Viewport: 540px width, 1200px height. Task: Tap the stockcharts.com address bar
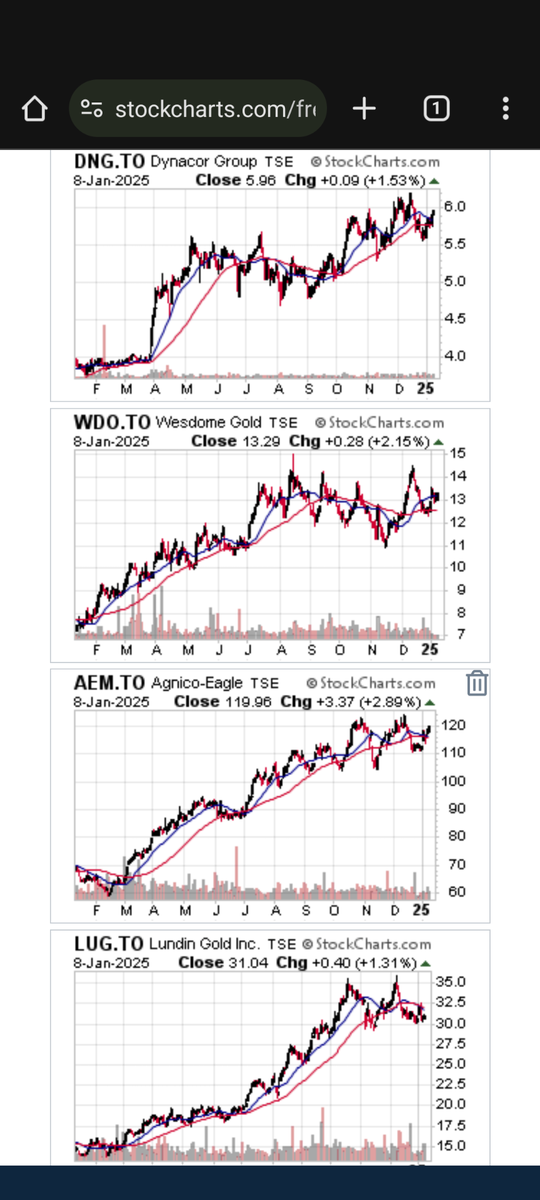click(x=199, y=108)
